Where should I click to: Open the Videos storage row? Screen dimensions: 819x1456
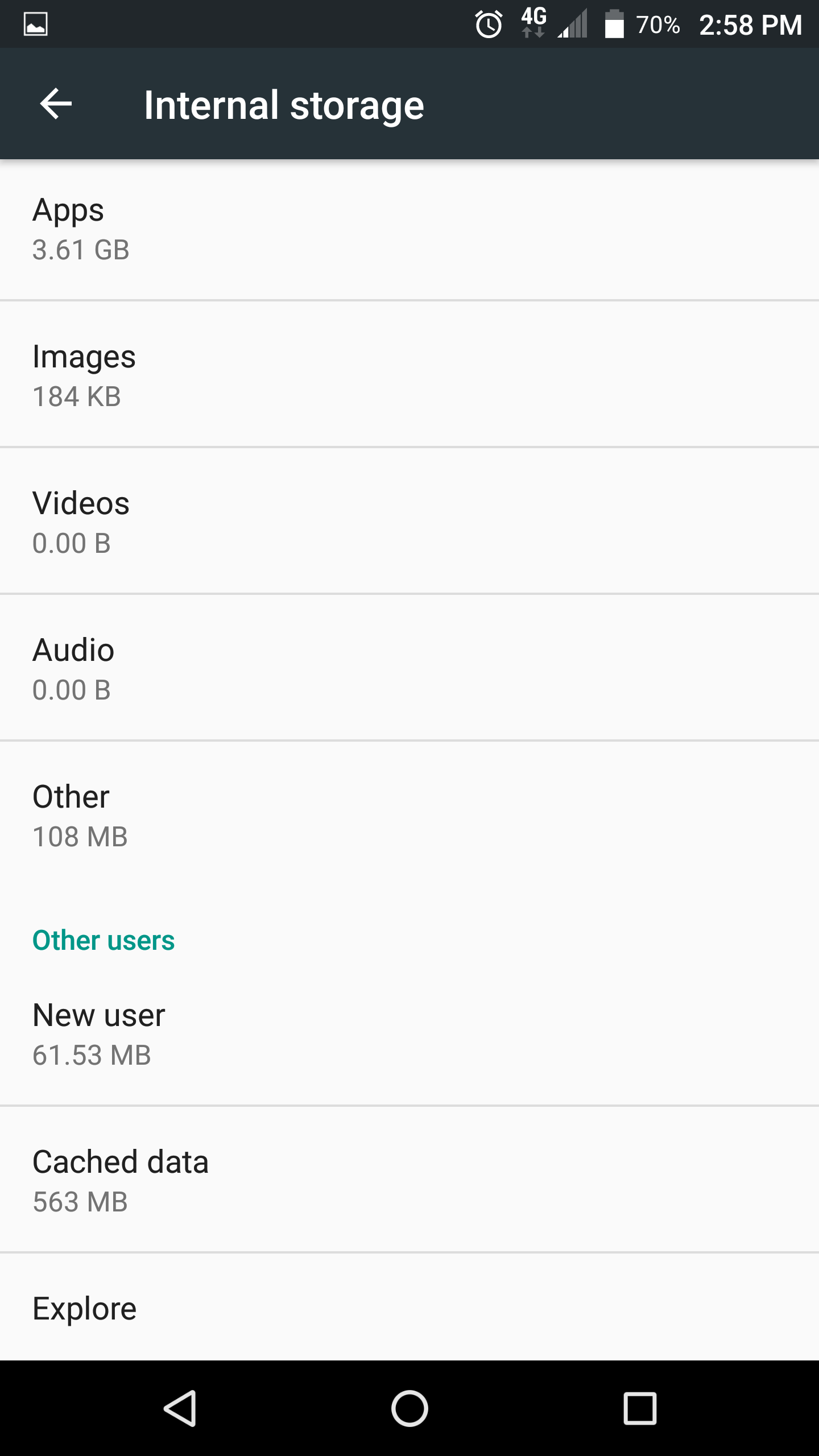pos(409,522)
